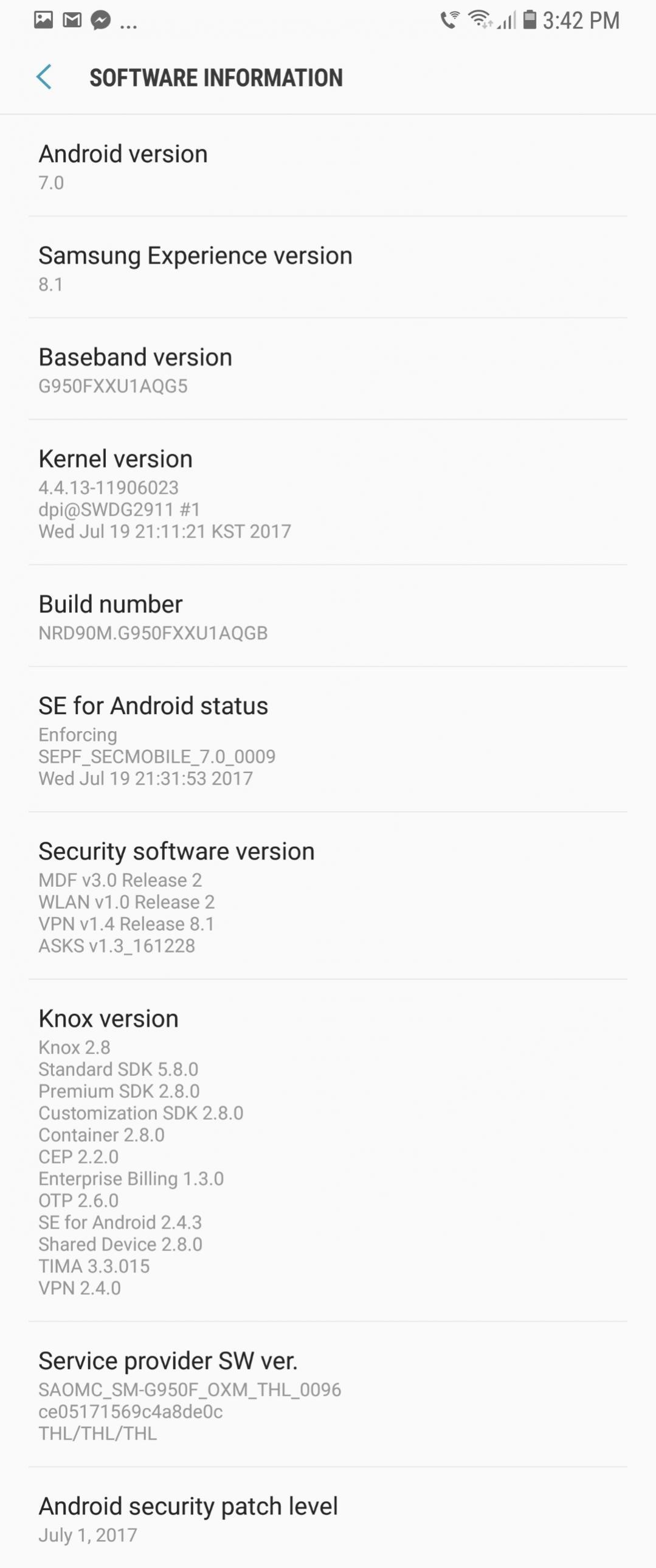Screen dimensions: 656x1568
Task: Select Service provider SW ver. row
Action: pos(327,1395)
